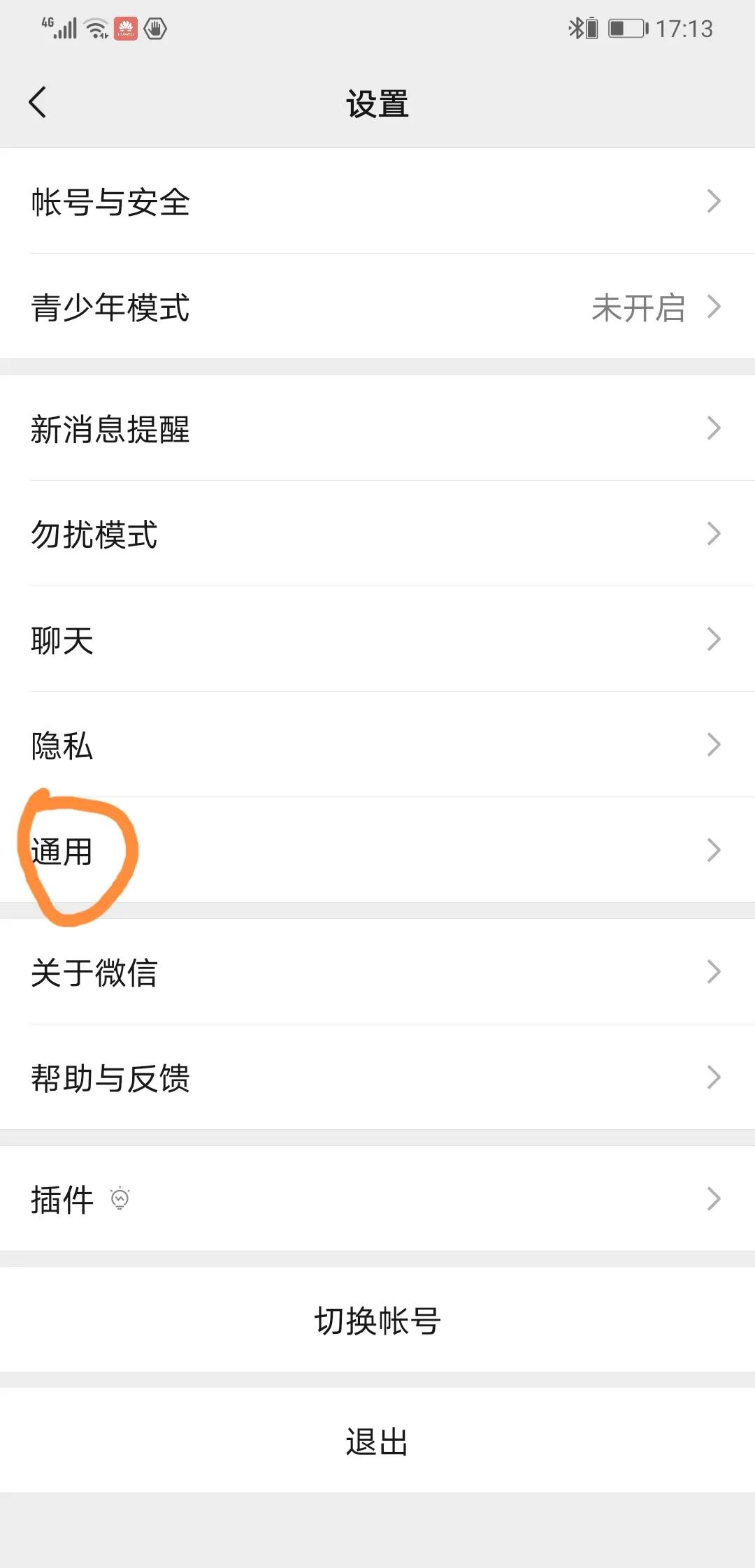755x1568 pixels.
Task: Click the battery indicator in status bar
Action: pyautogui.click(x=624, y=28)
